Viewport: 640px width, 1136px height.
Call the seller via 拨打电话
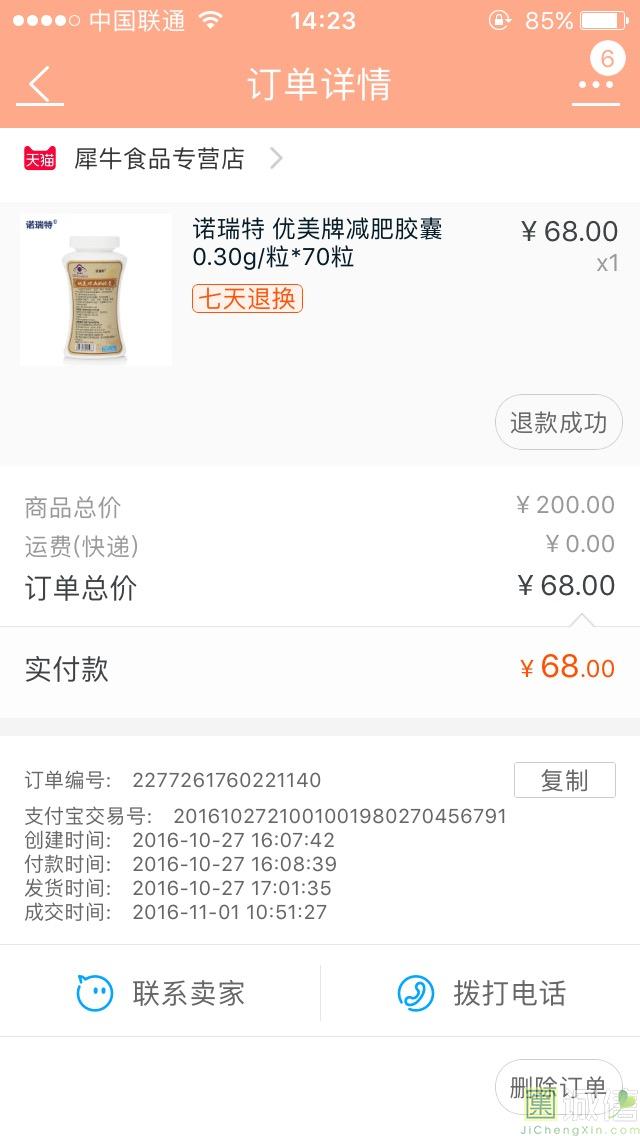click(x=481, y=993)
